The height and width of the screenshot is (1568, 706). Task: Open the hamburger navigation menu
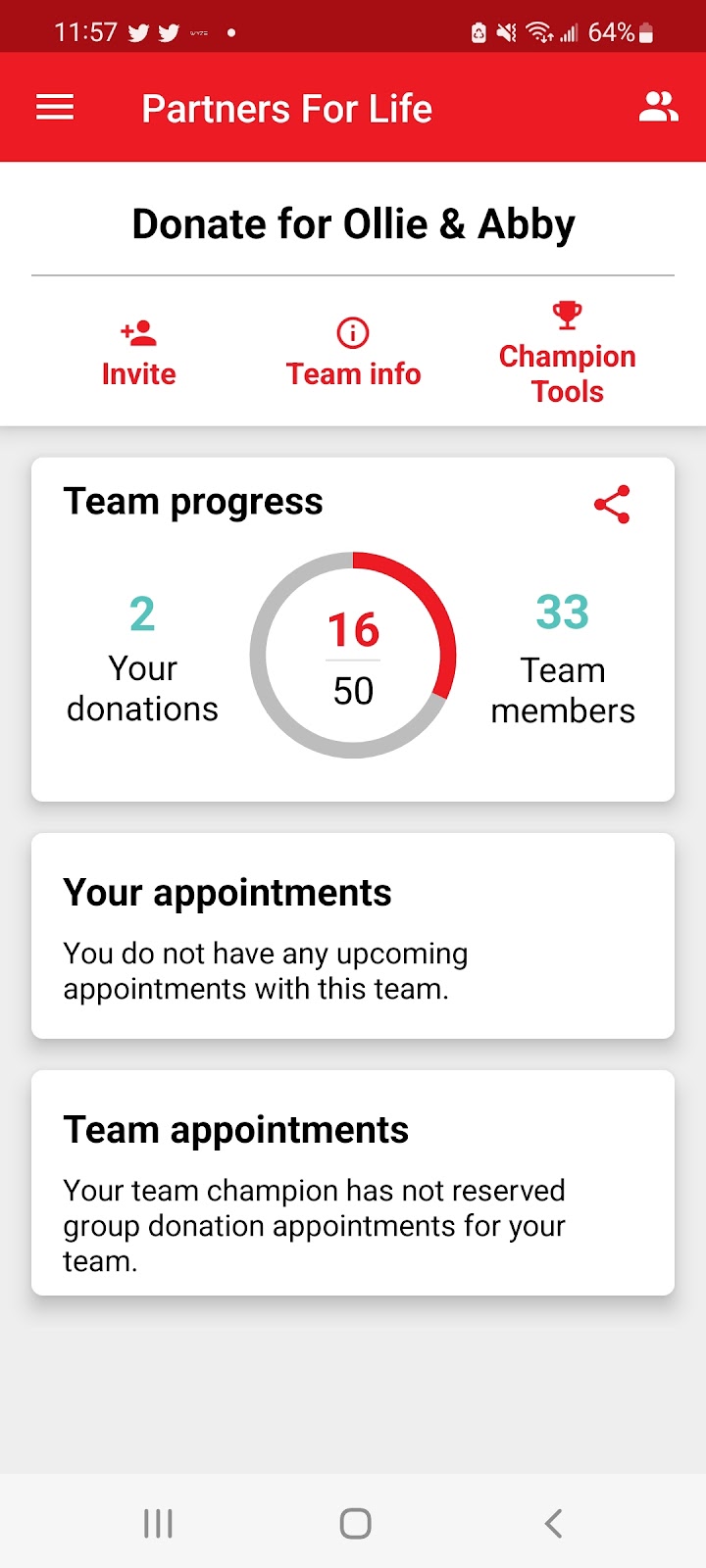tap(55, 108)
